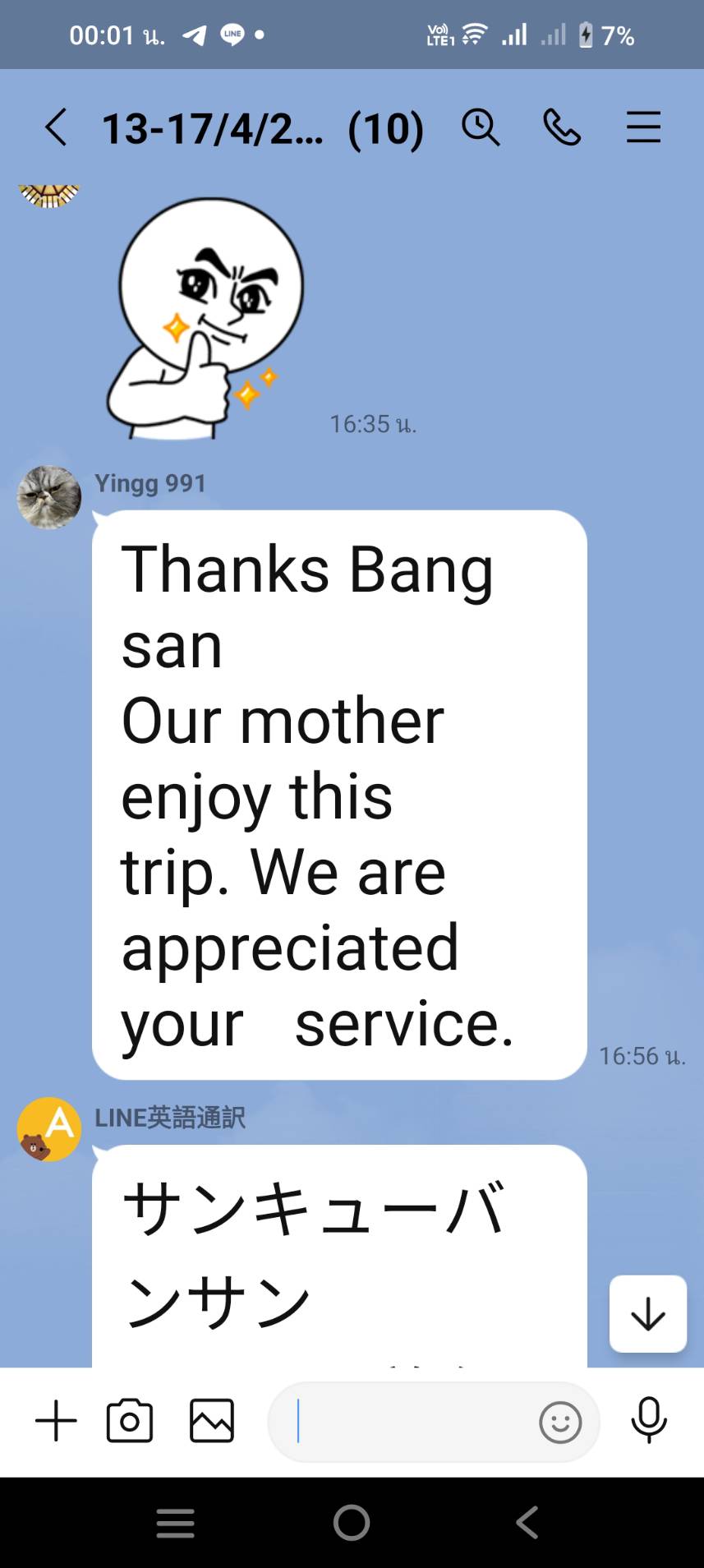The height and width of the screenshot is (1568, 704).
Task: Start a group call
Action: coord(562,127)
